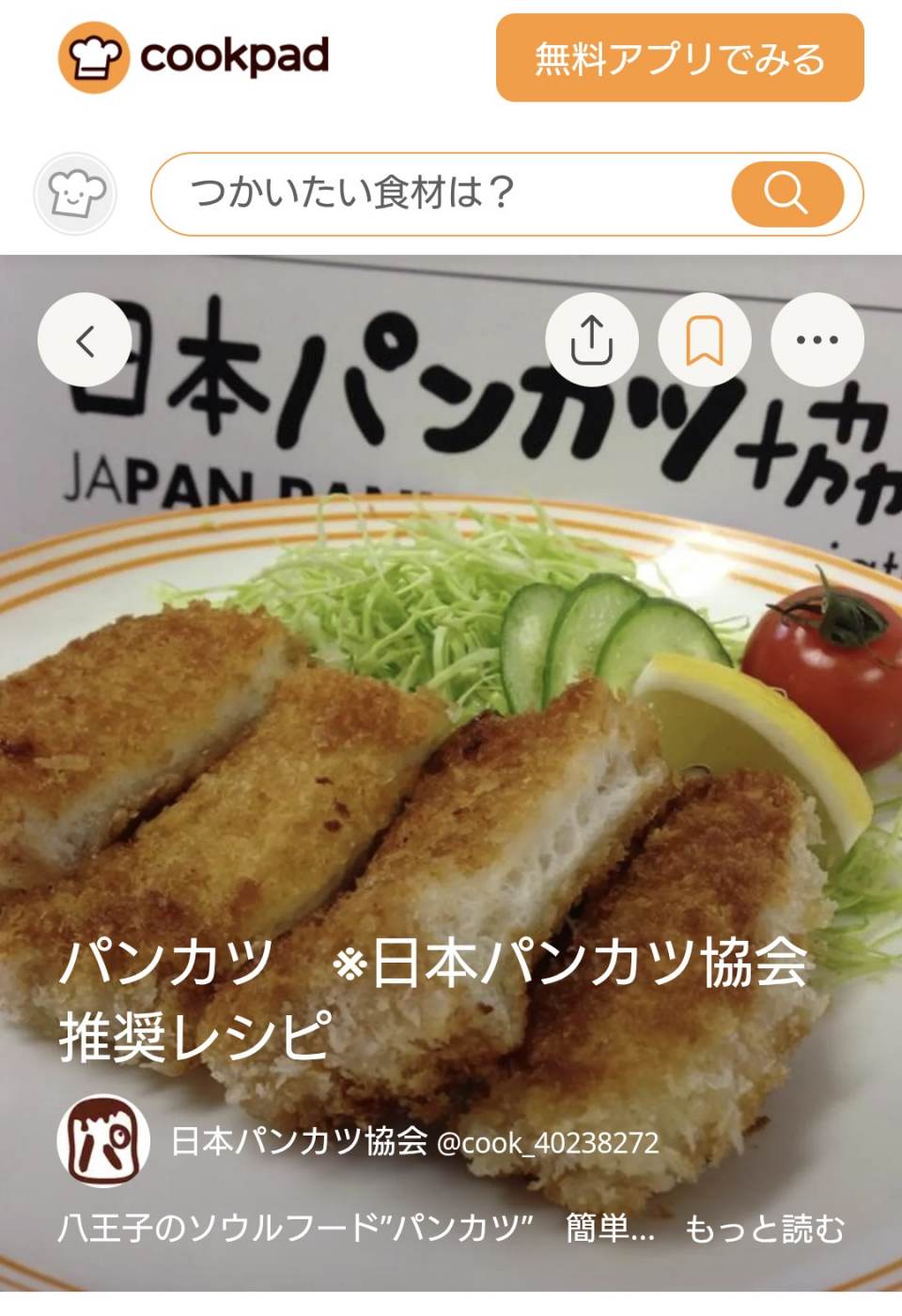Share this パンカツ recipe
The image size is (902, 1316).
(592, 340)
